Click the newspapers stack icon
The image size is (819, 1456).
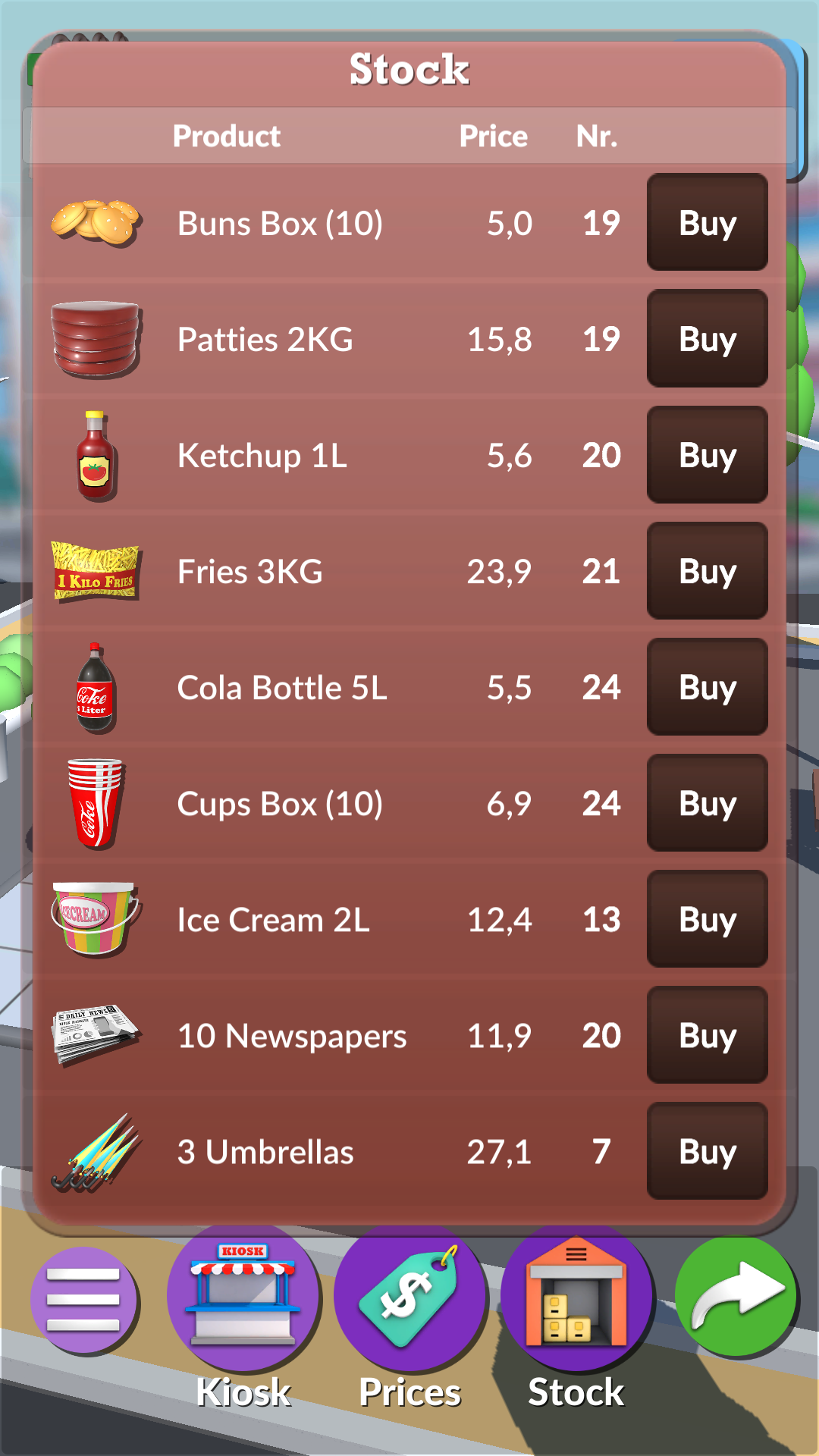[93, 1035]
